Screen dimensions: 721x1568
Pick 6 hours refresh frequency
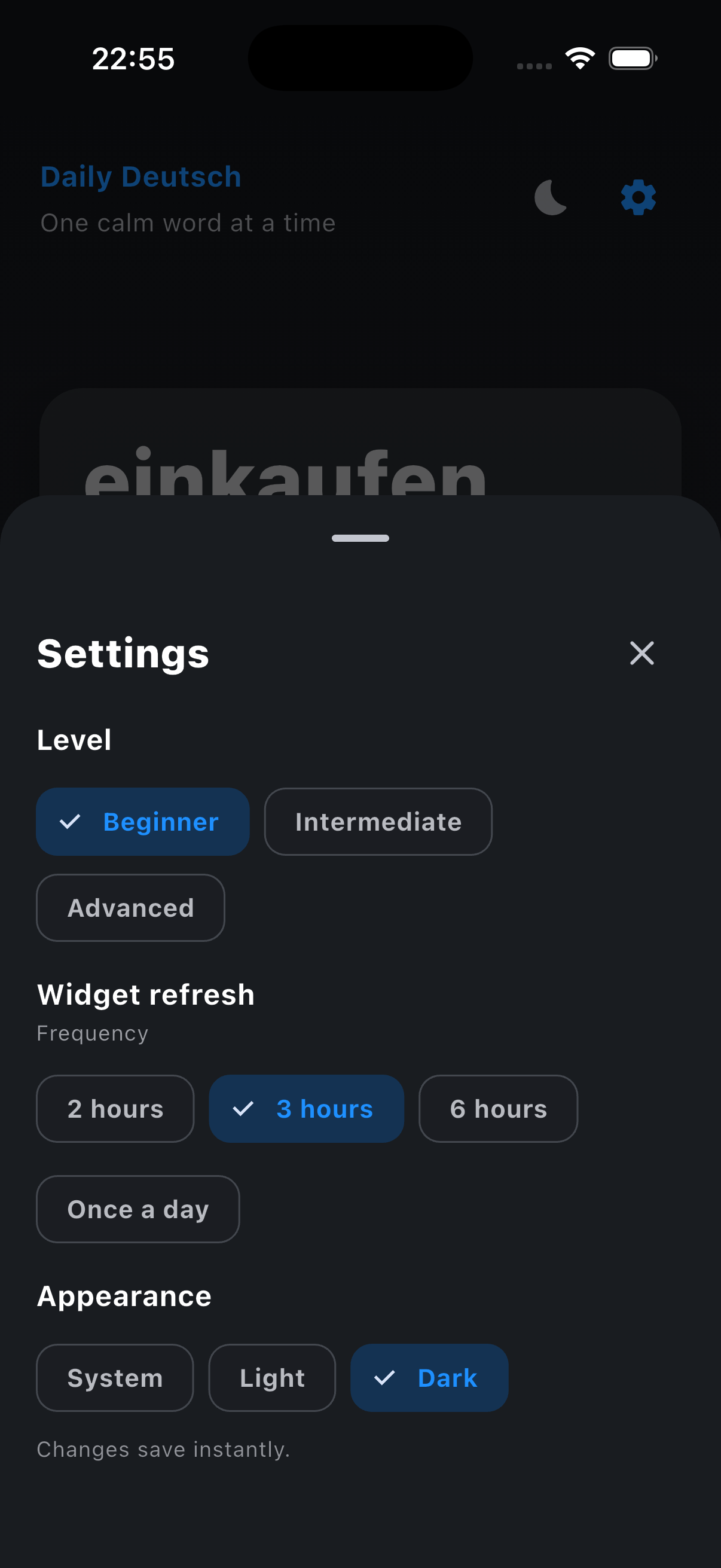point(497,1109)
